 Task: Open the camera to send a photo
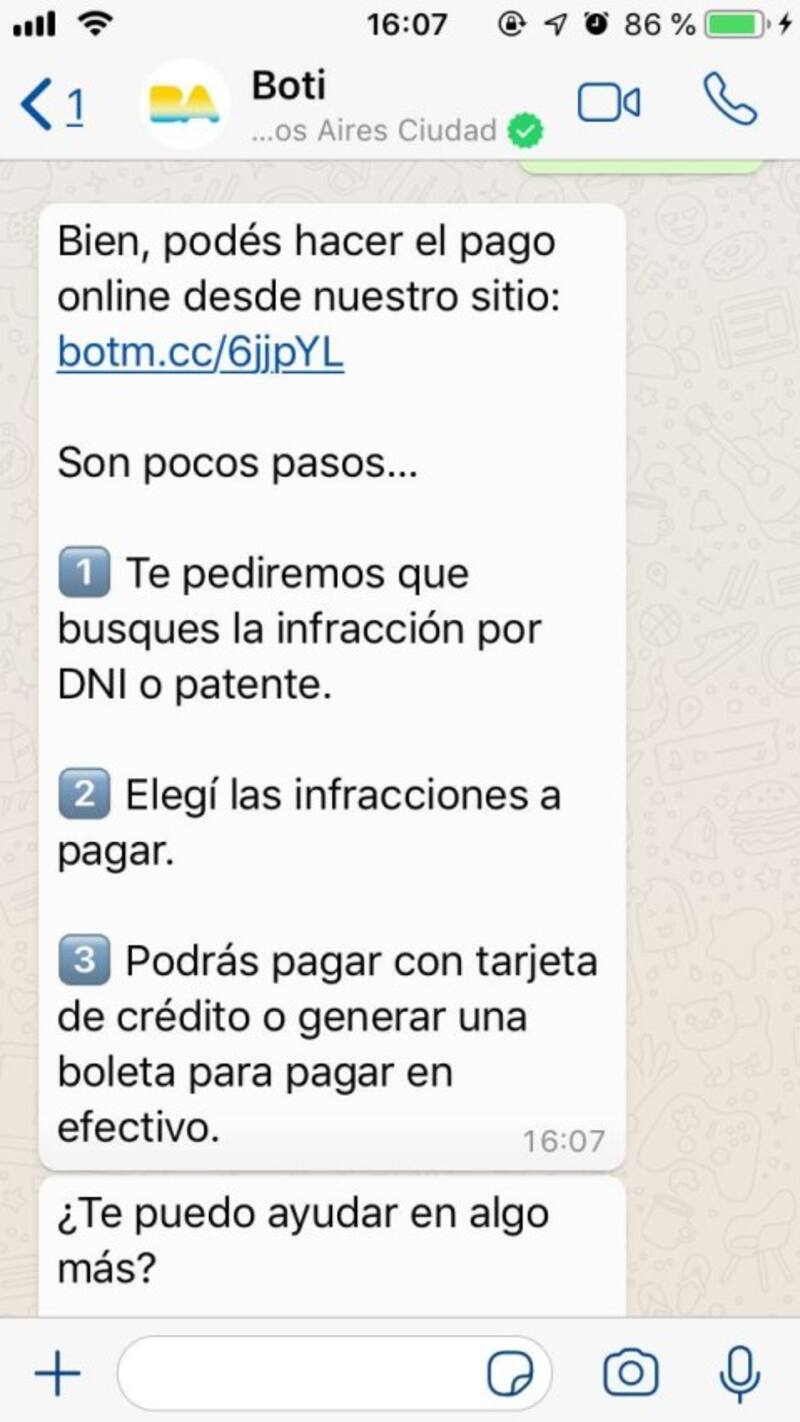630,1374
